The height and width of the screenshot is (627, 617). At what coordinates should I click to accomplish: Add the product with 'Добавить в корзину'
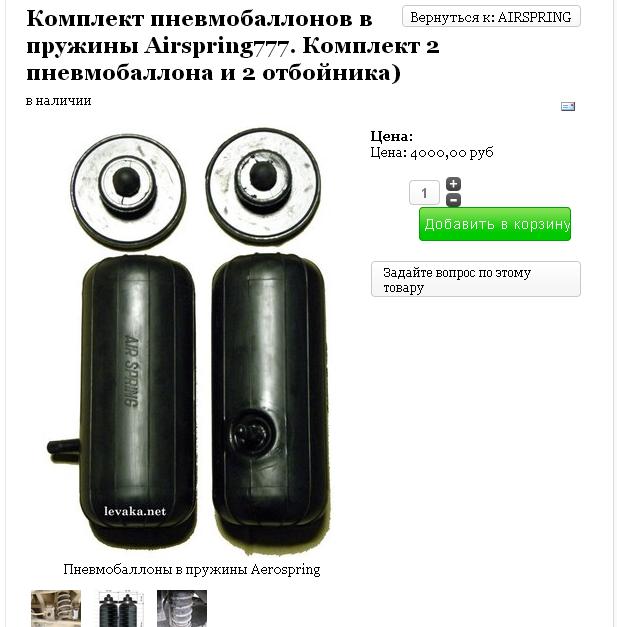tap(495, 224)
